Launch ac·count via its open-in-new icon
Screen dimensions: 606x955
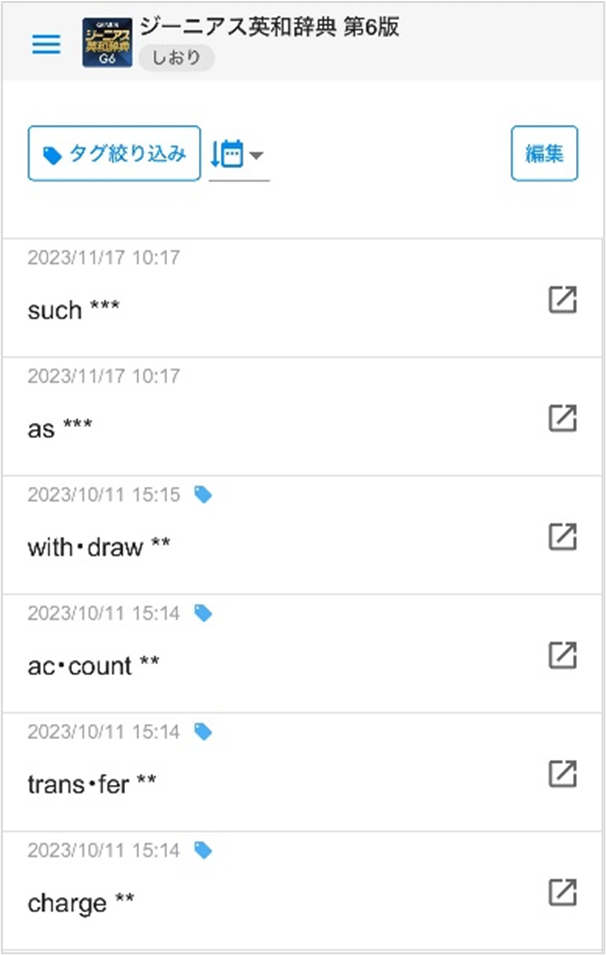click(x=563, y=655)
